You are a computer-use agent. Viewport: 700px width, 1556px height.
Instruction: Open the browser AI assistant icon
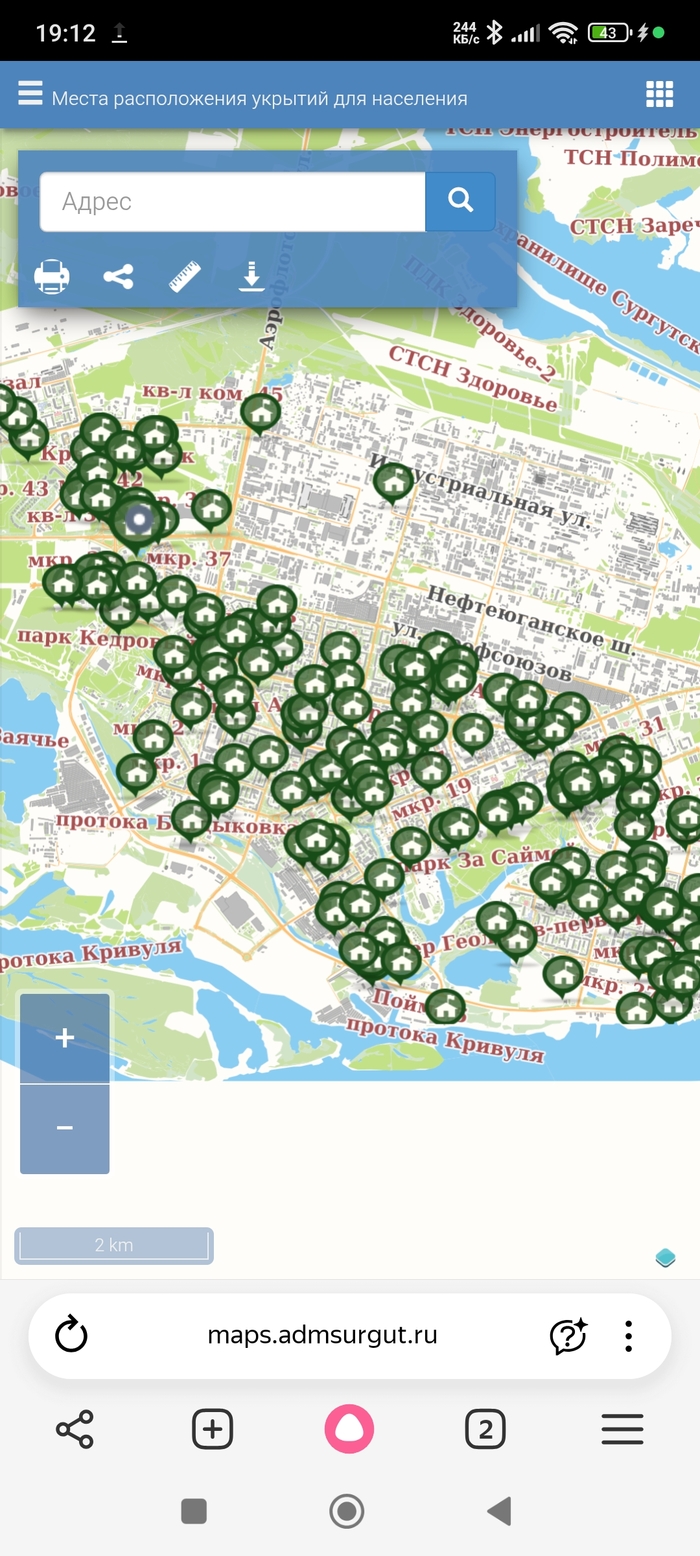[x=568, y=1336]
